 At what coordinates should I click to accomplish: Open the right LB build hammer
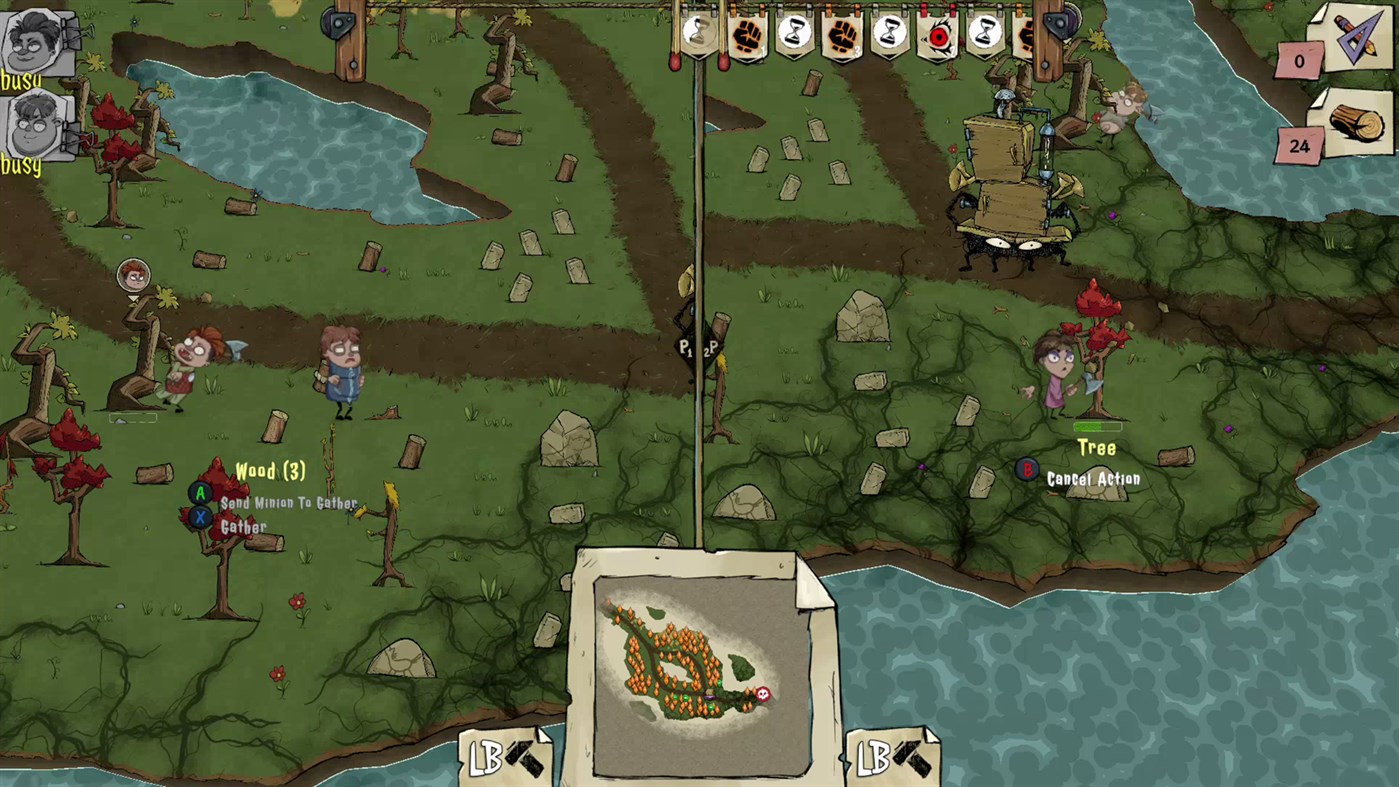pos(892,759)
